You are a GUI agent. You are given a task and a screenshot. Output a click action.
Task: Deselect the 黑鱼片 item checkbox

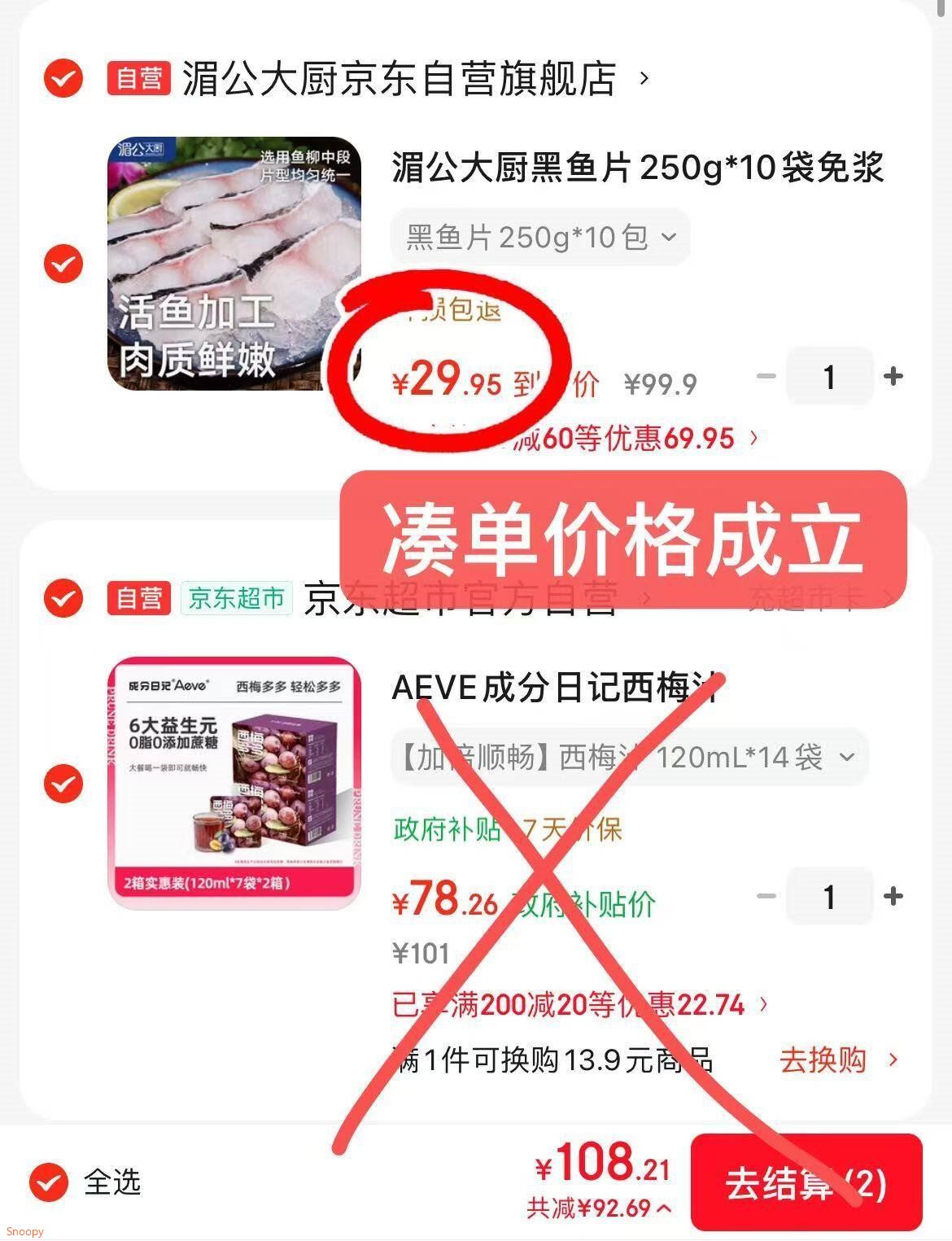tap(63, 264)
